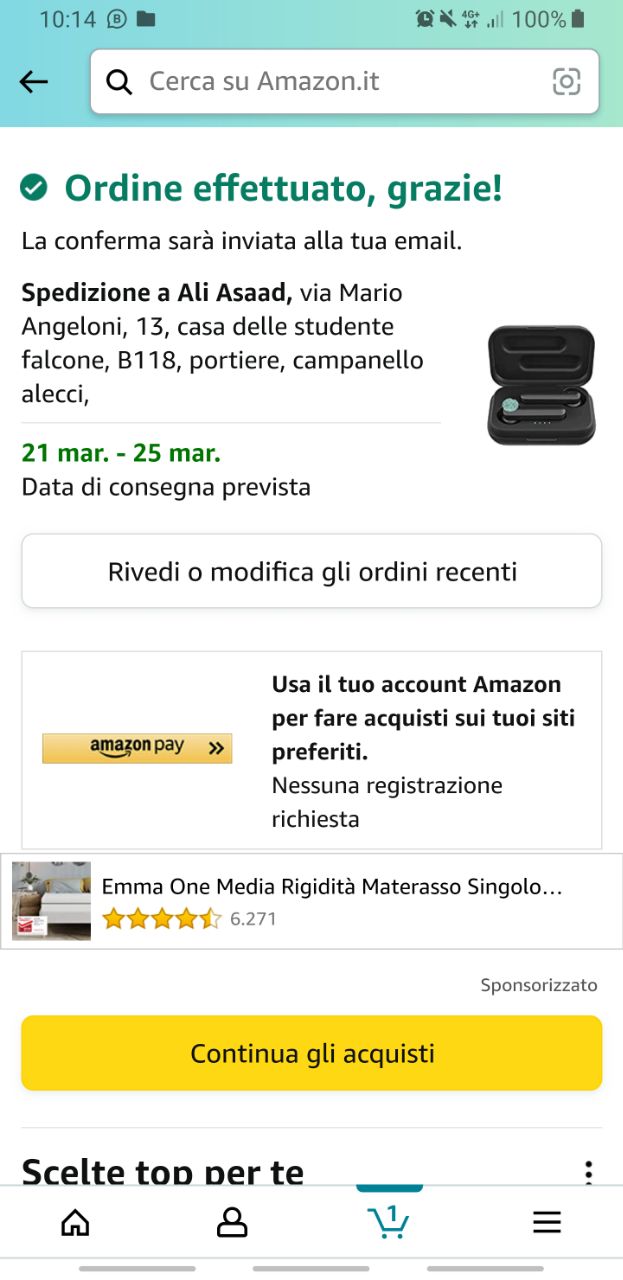Open the Cerca su Amazon.it search box

click(330, 82)
